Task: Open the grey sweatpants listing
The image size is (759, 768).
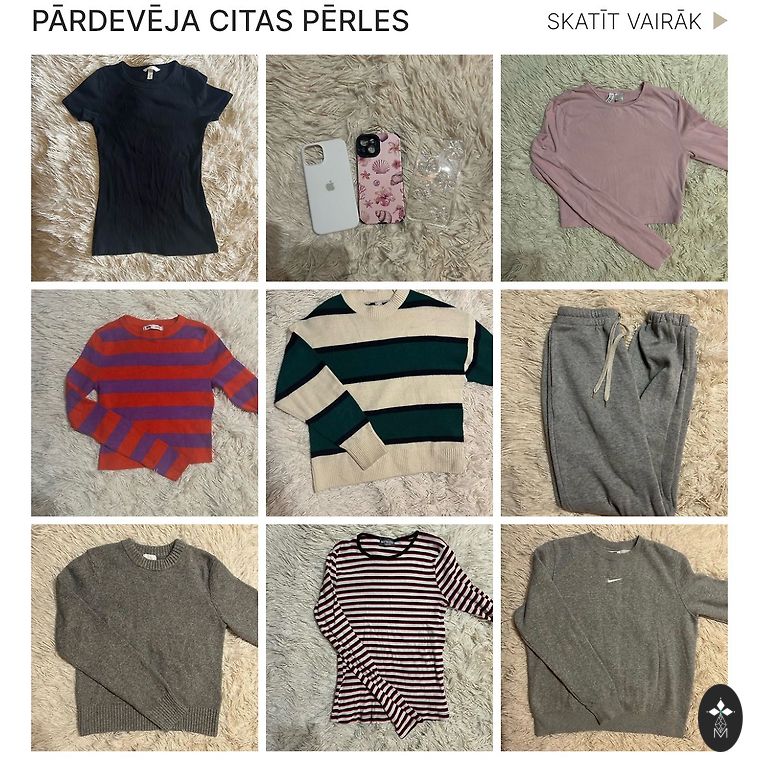Action: click(x=614, y=402)
